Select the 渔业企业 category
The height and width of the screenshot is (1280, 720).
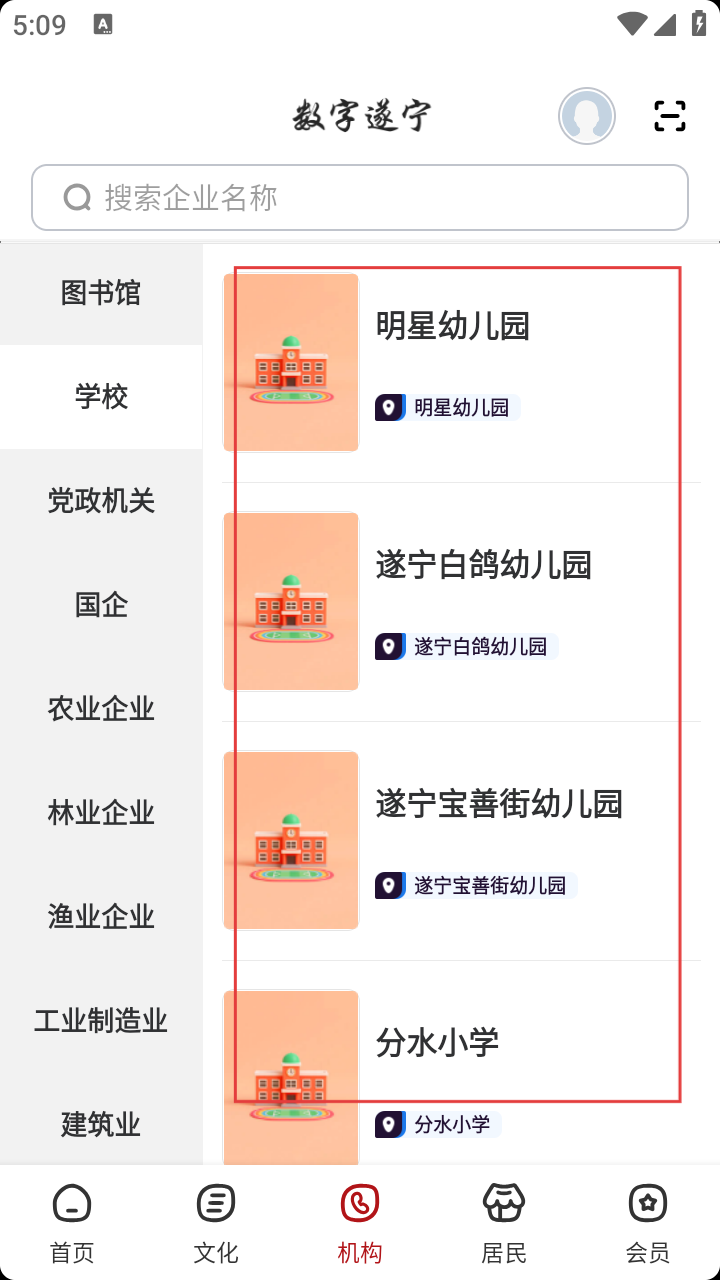click(101, 917)
